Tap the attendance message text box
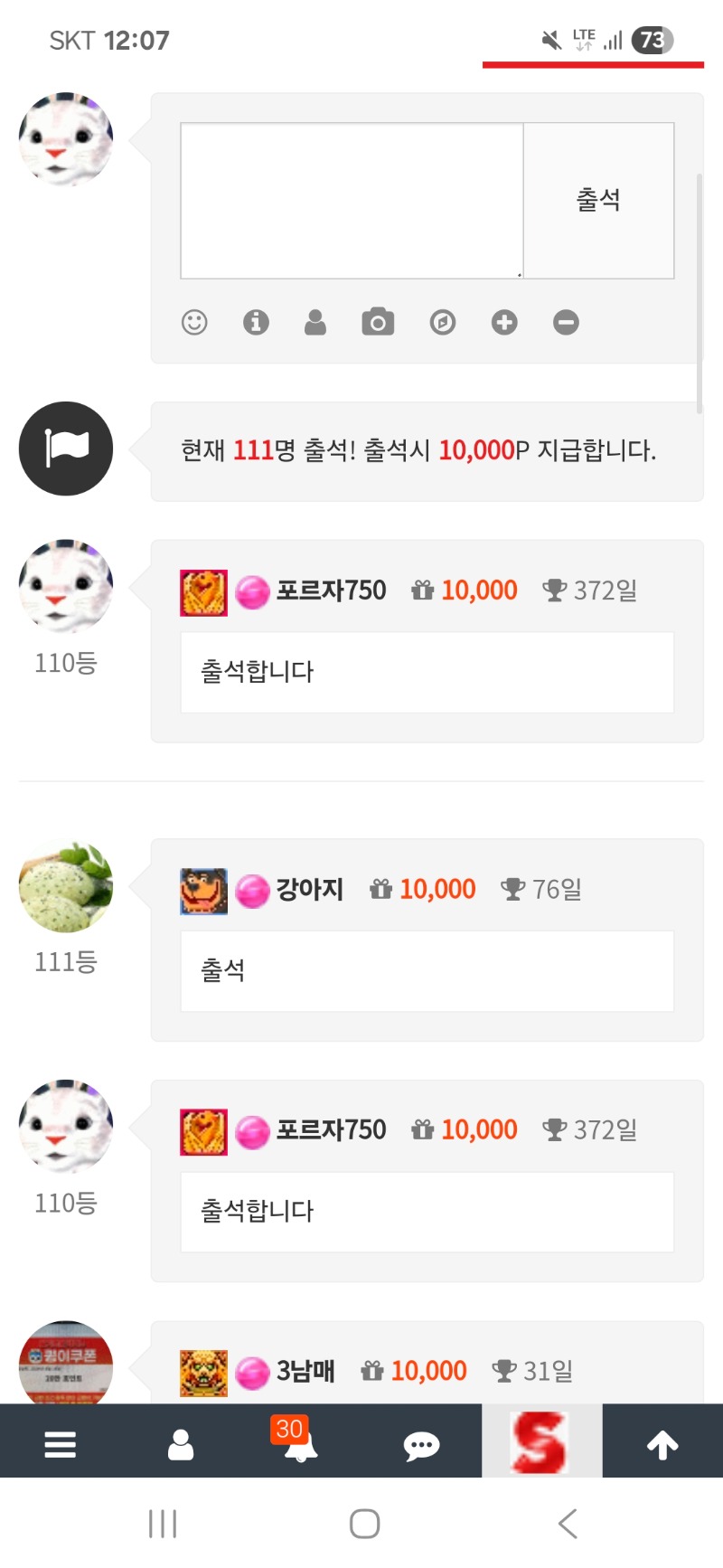The width and height of the screenshot is (723, 1568). click(x=352, y=200)
